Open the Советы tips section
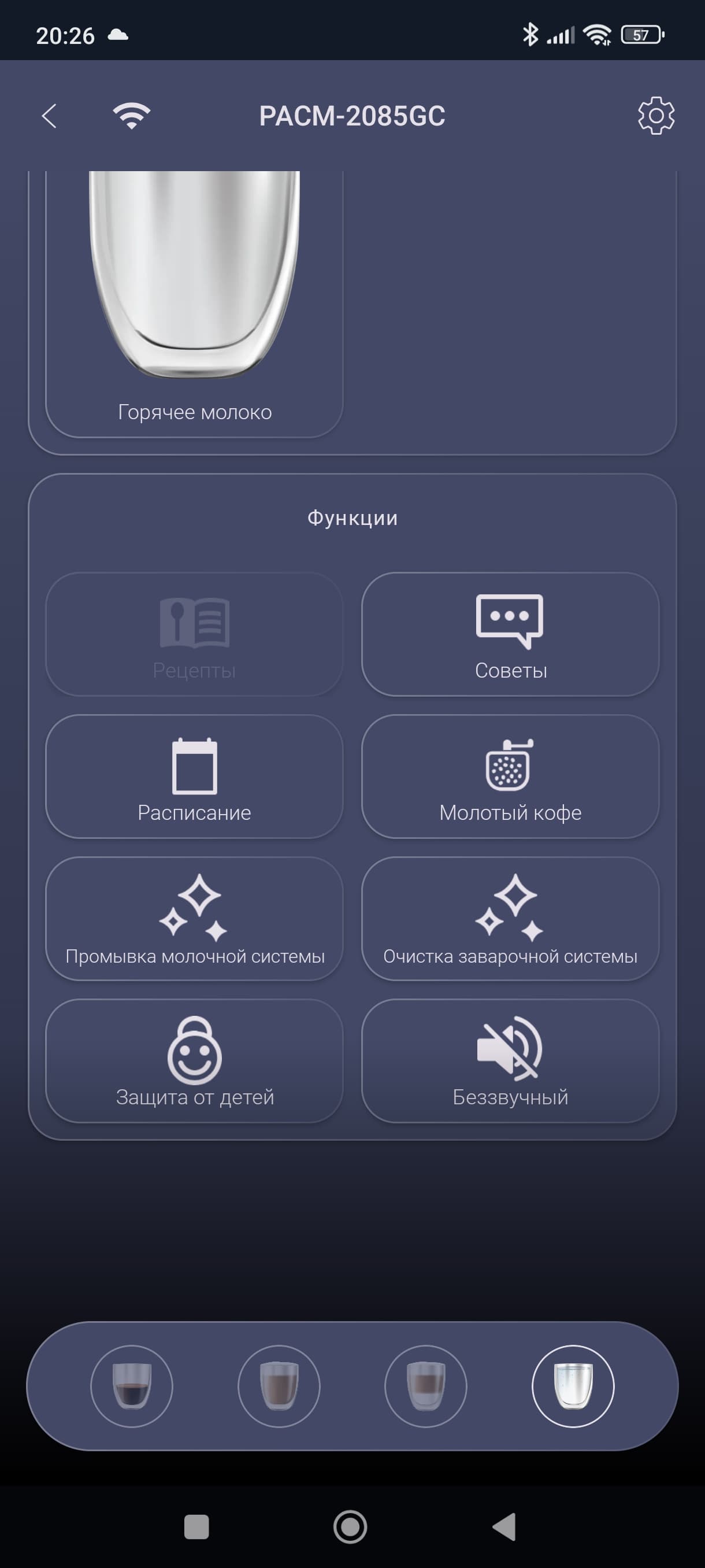The width and height of the screenshot is (705, 1568). pyautogui.click(x=510, y=634)
